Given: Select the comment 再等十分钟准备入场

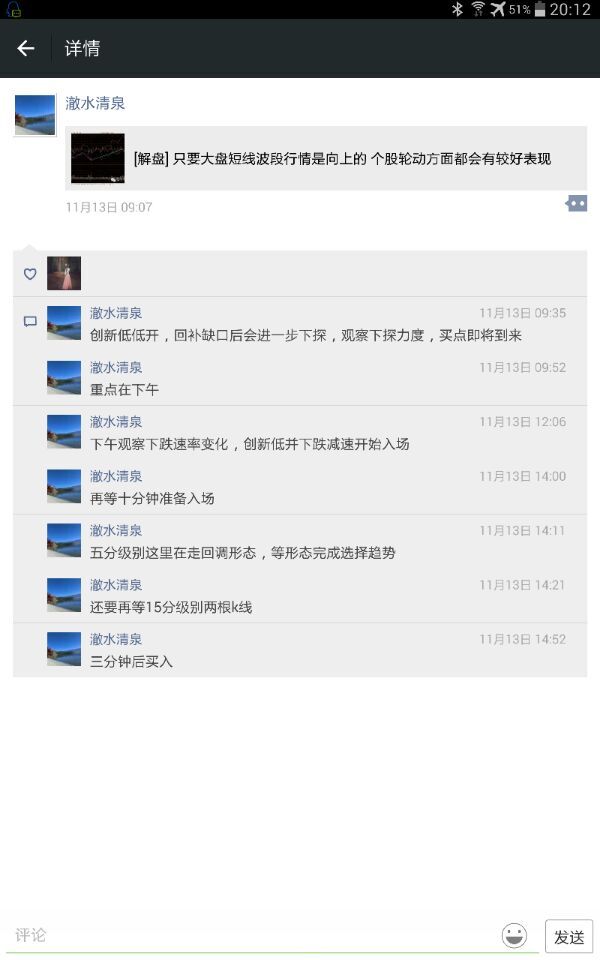Looking at the screenshot, I should click(x=152, y=498).
